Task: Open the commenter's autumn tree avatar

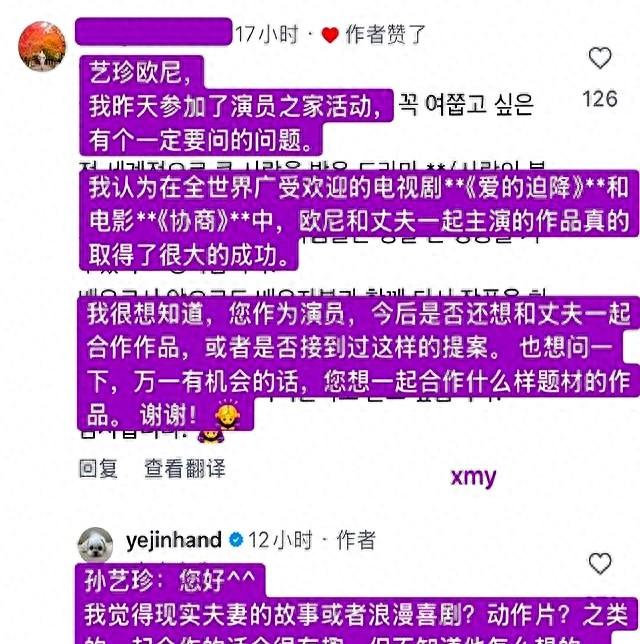Action: [x=43, y=46]
